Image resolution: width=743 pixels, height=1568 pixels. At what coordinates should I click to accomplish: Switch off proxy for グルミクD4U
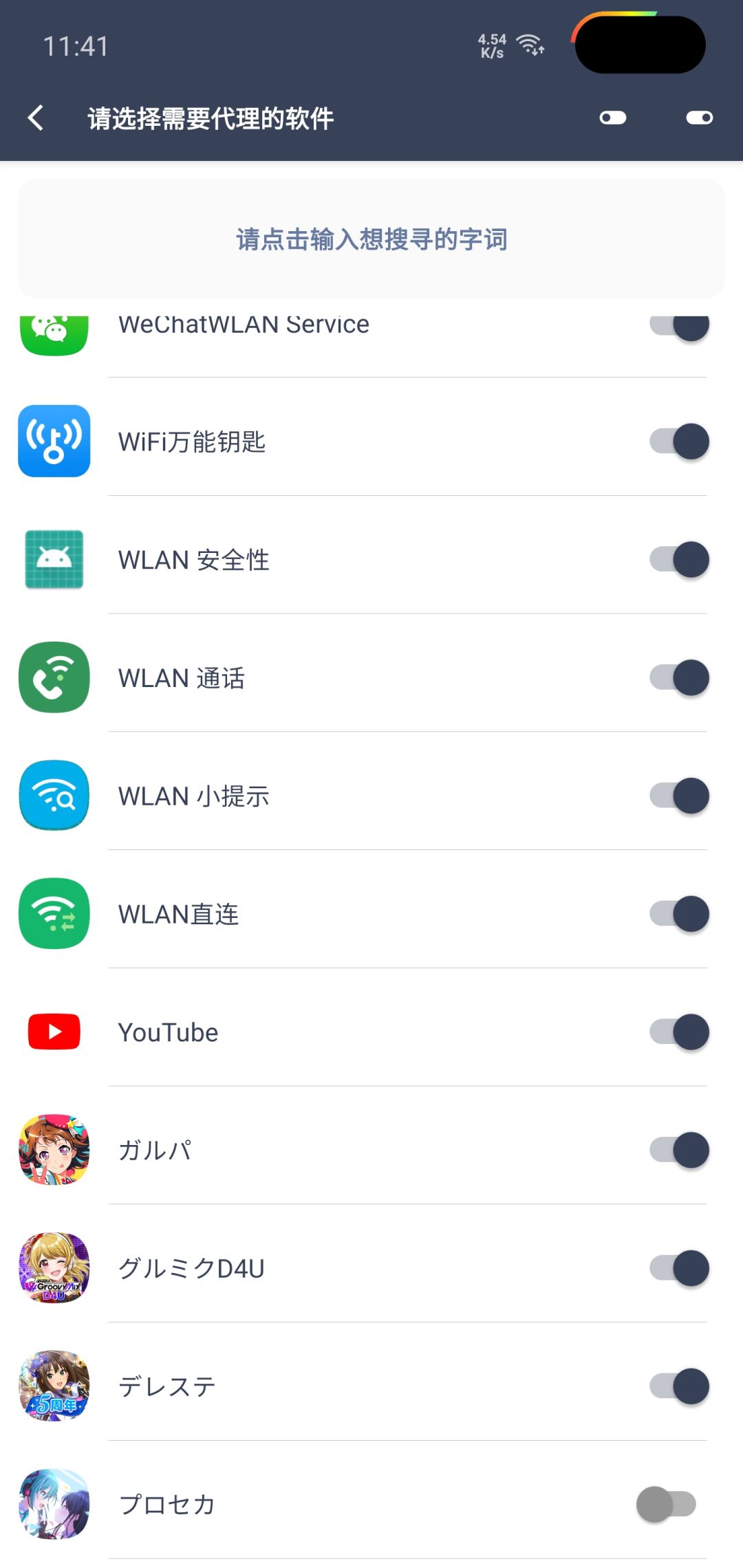tap(679, 1269)
